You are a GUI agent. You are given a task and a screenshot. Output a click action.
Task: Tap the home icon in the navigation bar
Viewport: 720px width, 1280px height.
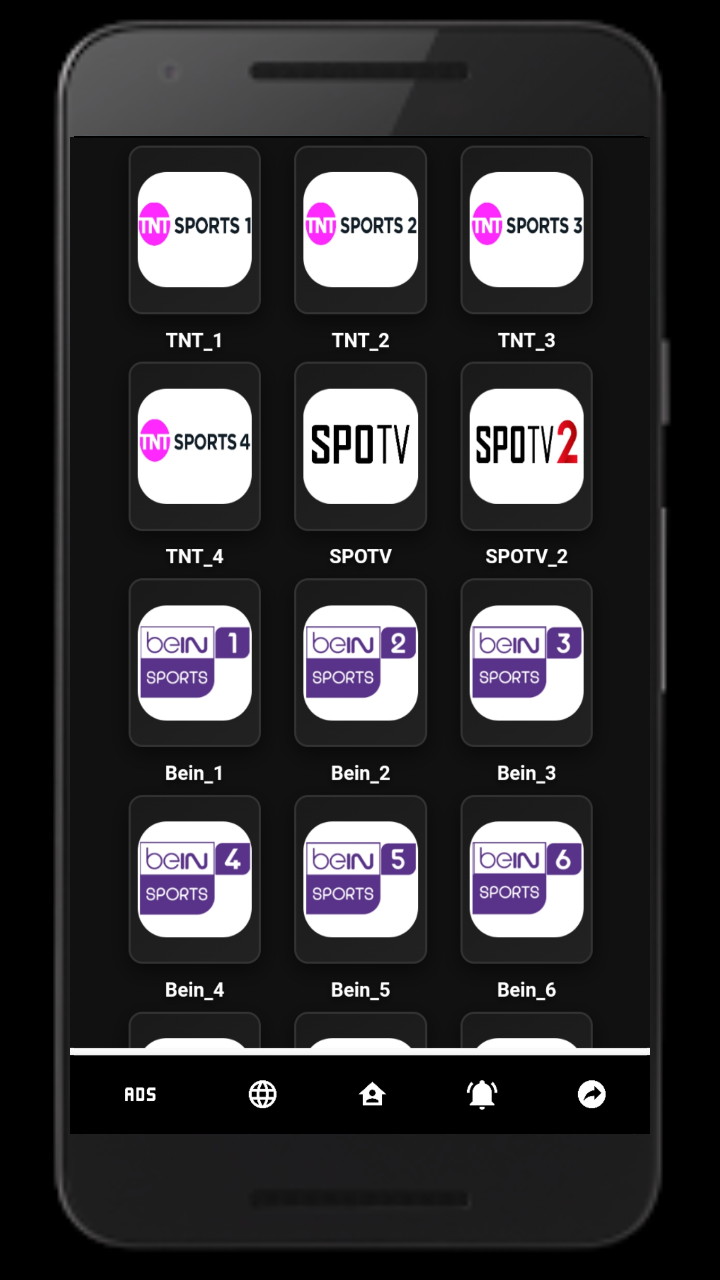pos(371,1095)
